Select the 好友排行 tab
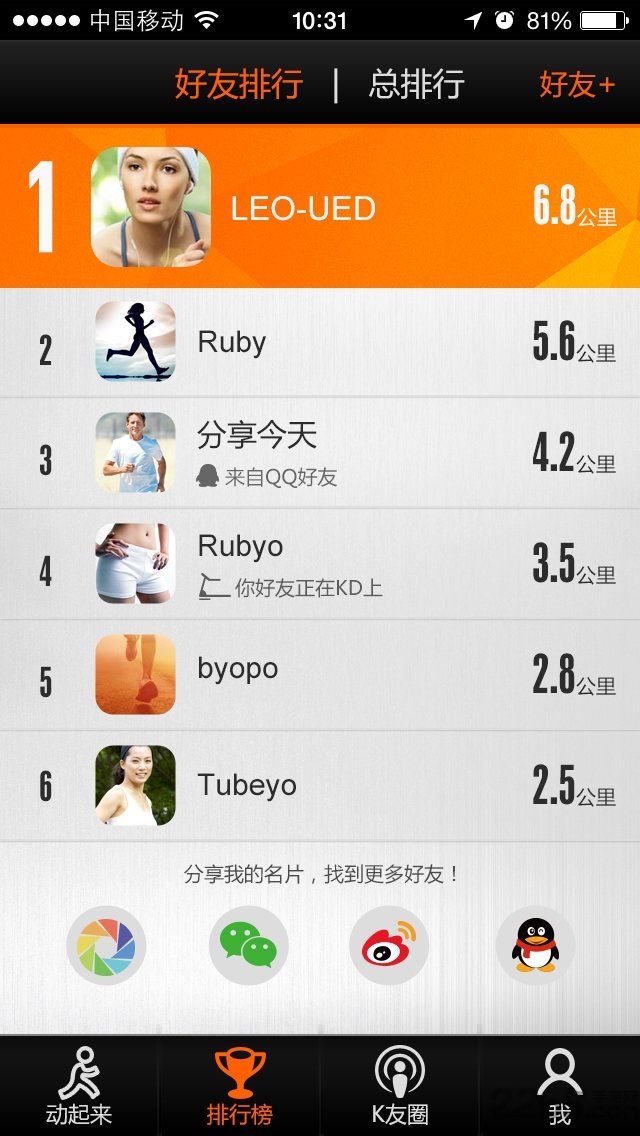 click(x=238, y=84)
